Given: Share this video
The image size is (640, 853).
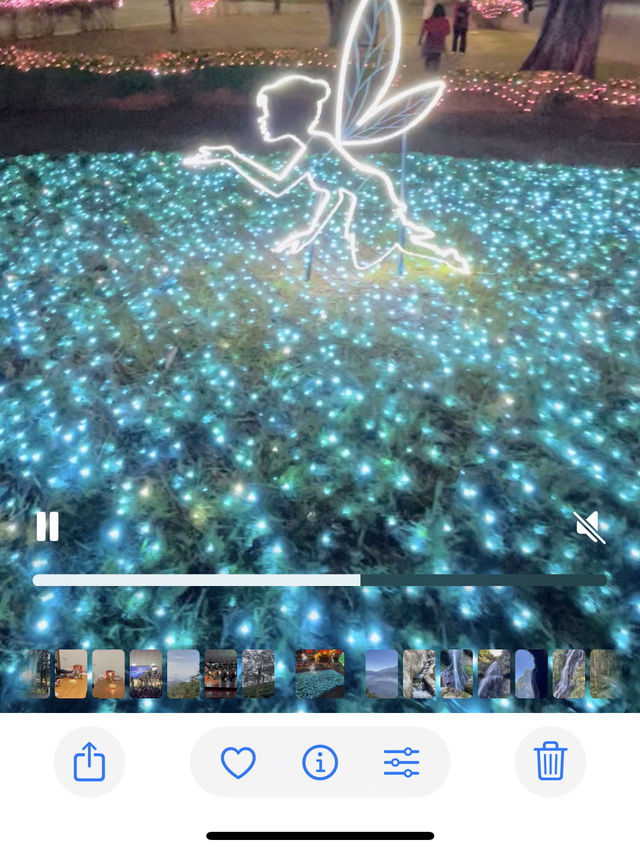Looking at the screenshot, I should [x=89, y=762].
